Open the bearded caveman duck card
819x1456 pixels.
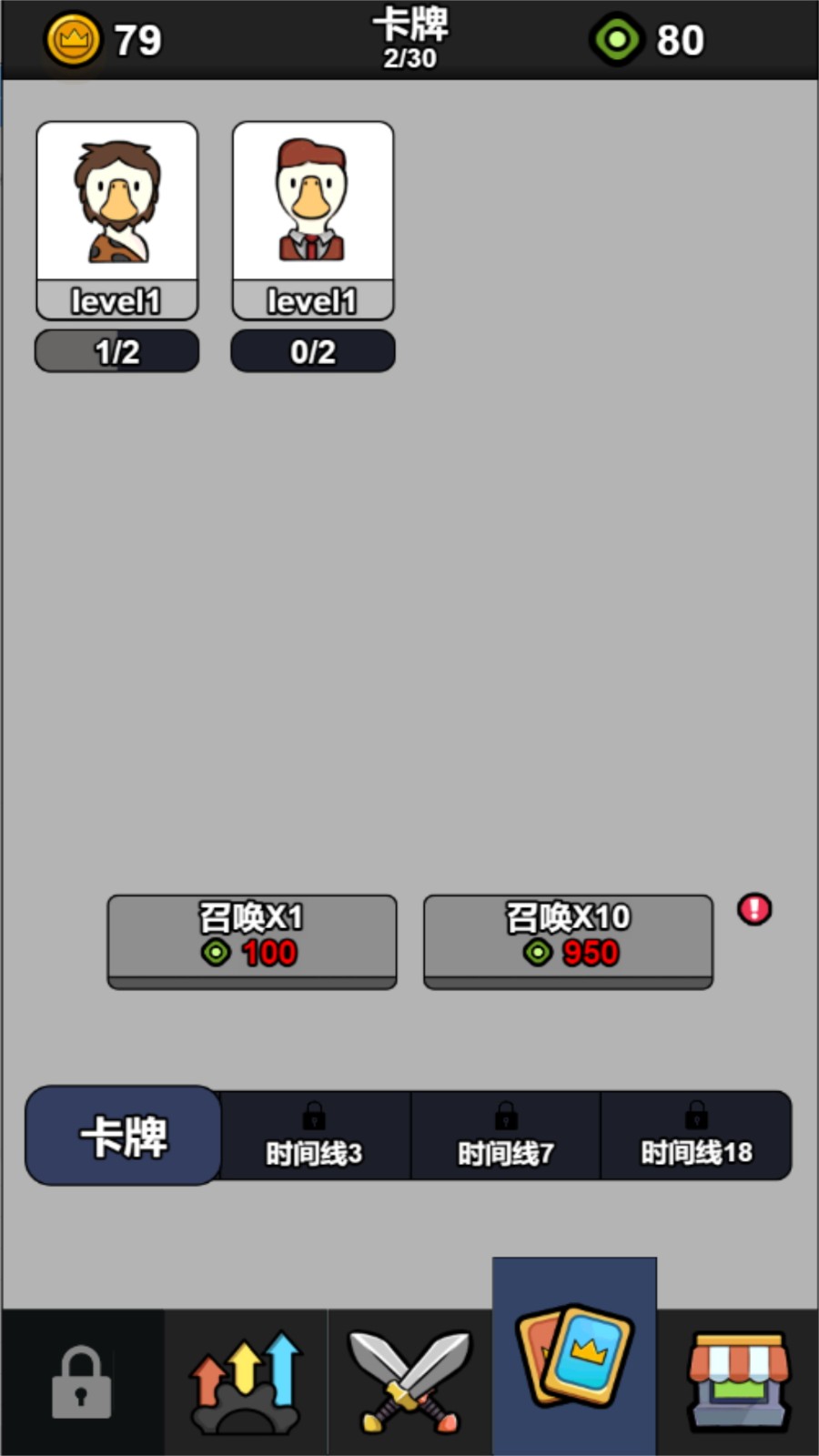(116, 218)
